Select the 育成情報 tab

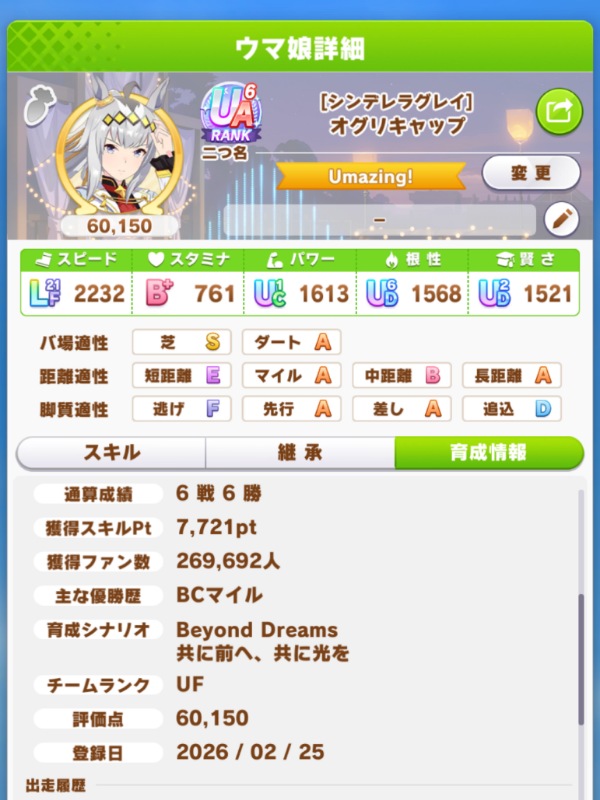[488, 452]
